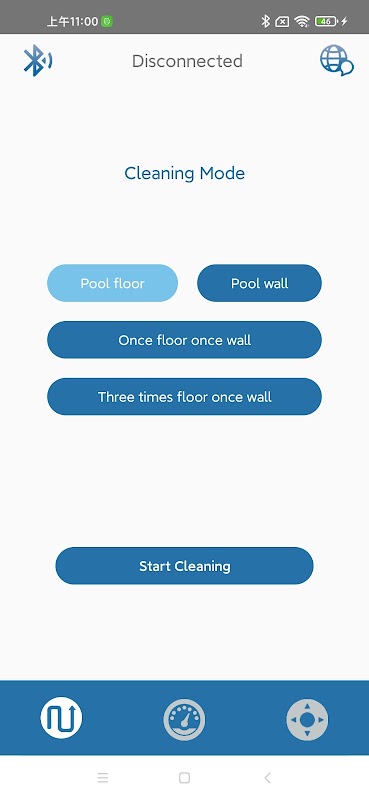Switch to the cleaning path tab
The image size is (369, 800).
pyautogui.click(x=61, y=718)
